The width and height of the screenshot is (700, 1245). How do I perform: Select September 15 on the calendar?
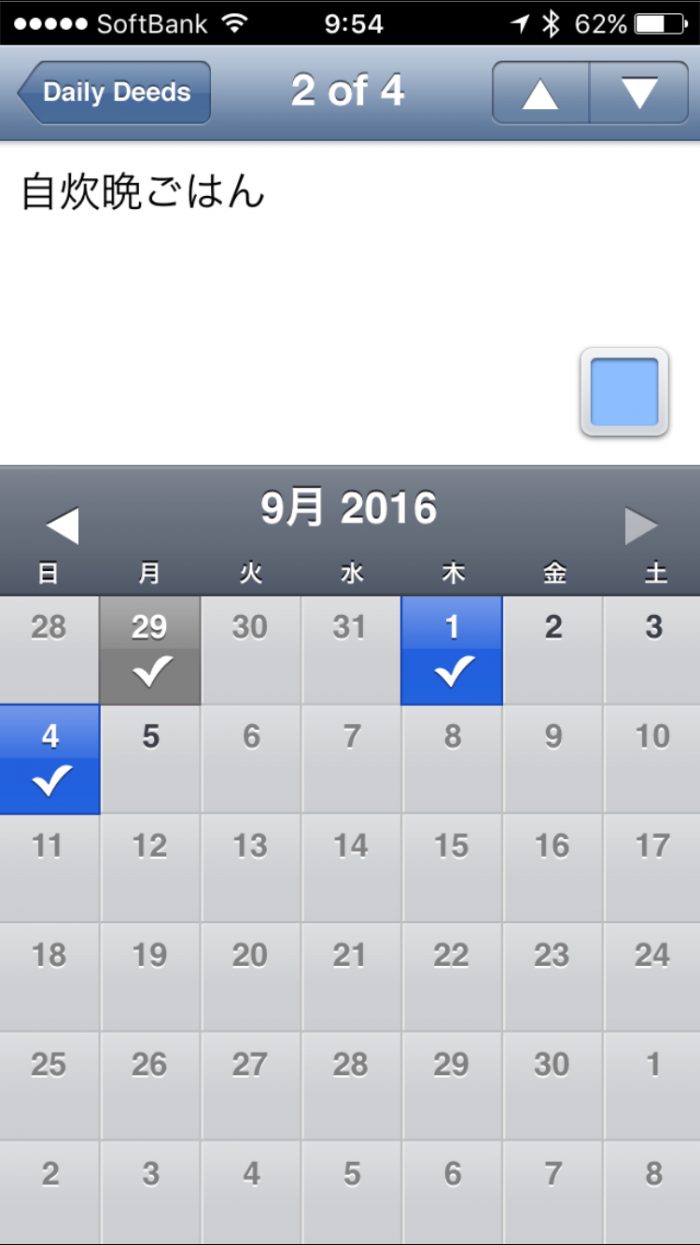click(452, 868)
